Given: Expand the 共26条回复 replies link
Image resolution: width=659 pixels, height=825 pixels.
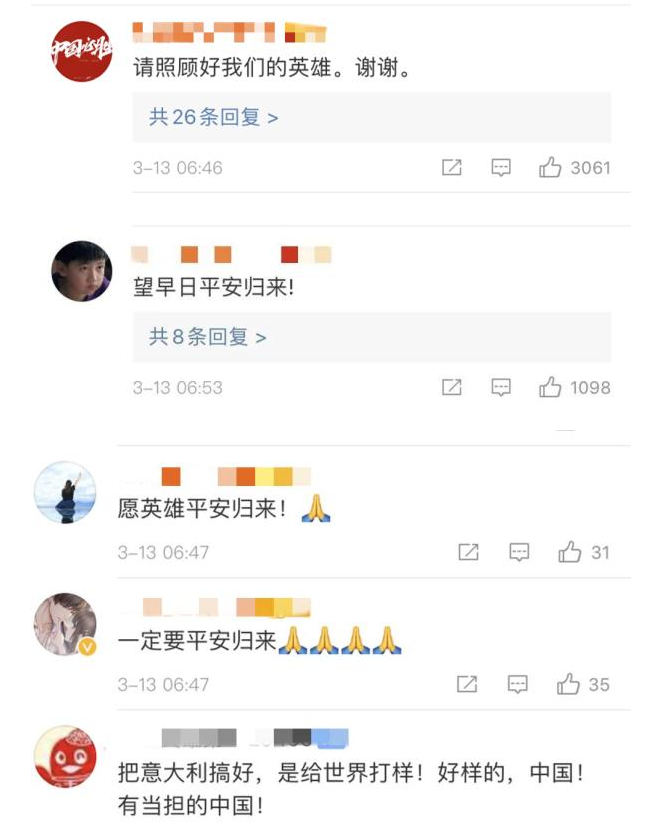Looking at the screenshot, I should coord(214,118).
